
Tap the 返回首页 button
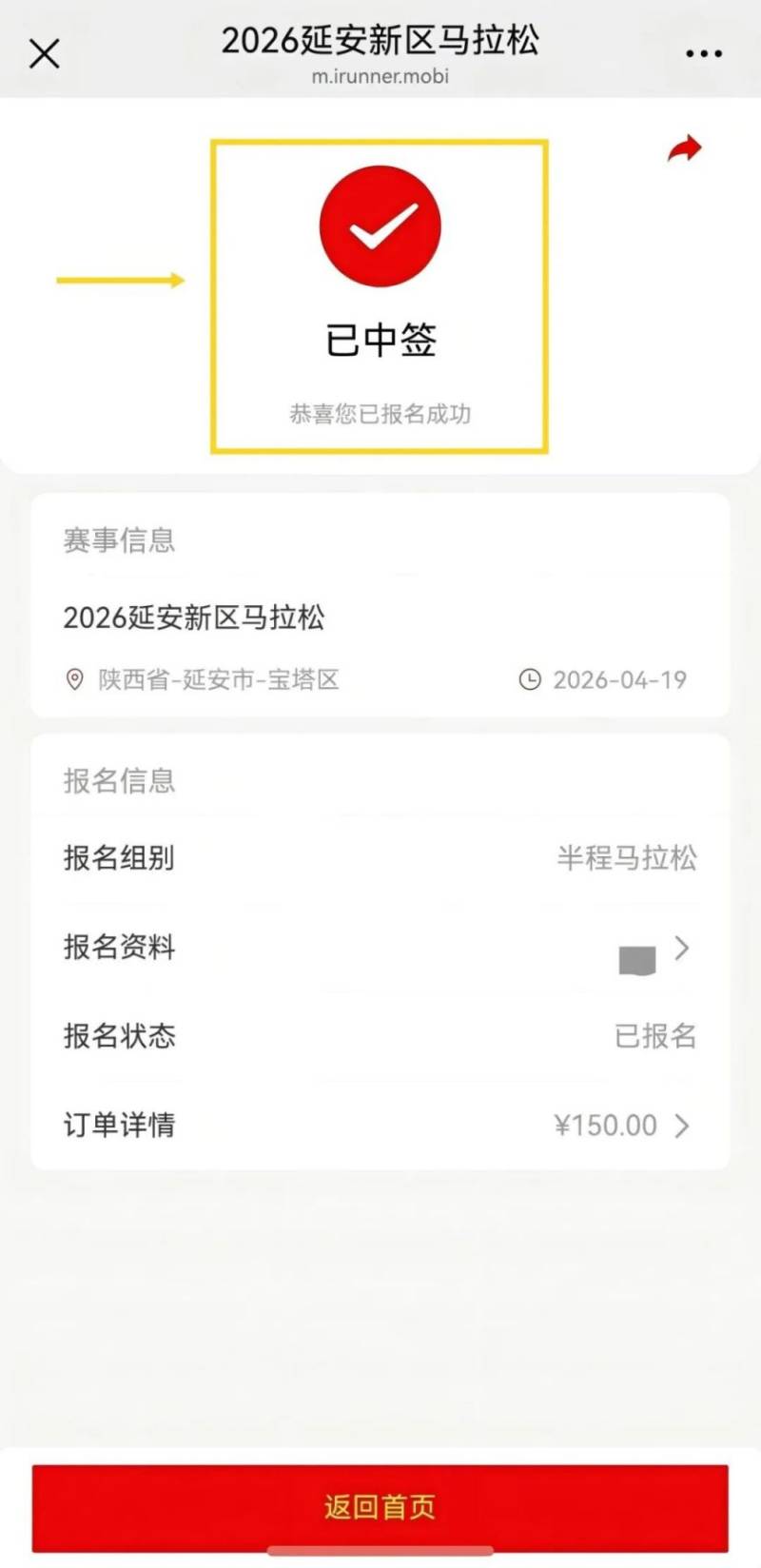point(380,1507)
